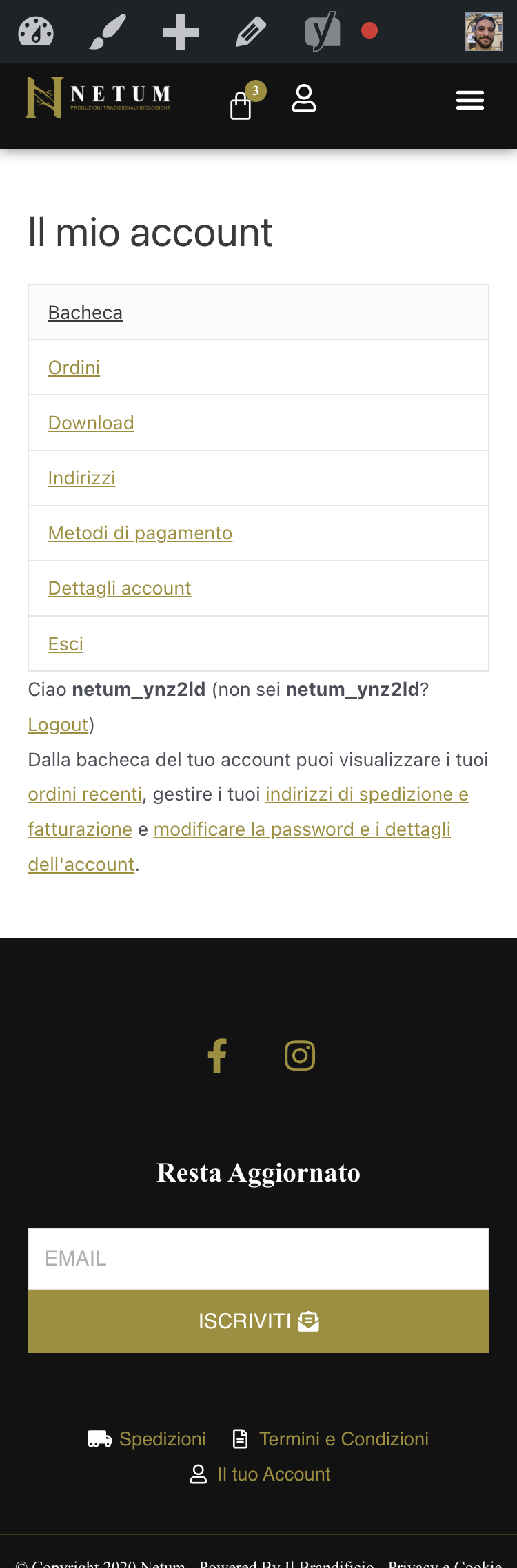Viewport: 517px width, 1568px height.
Task: Visit the Facebook page
Action: click(x=217, y=1055)
